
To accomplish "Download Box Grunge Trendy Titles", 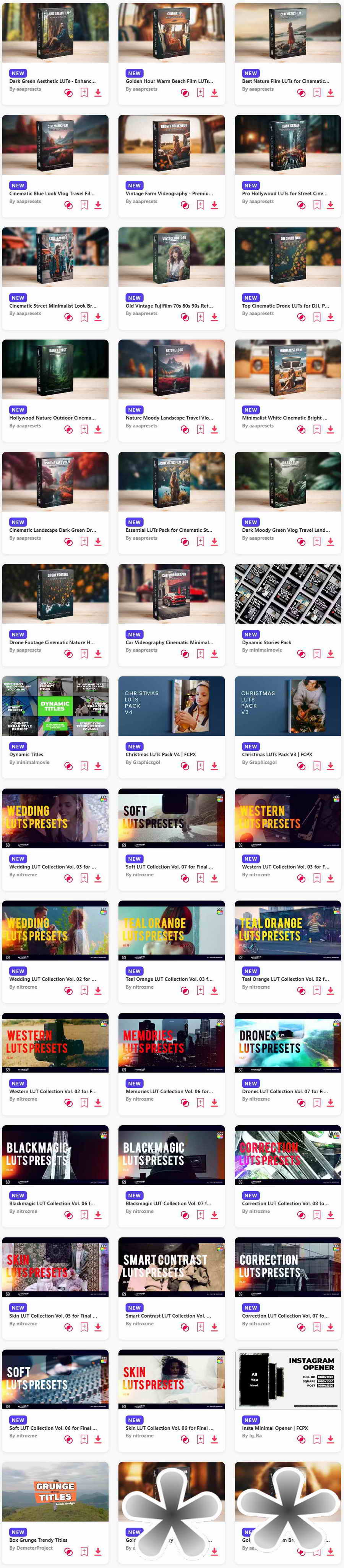I will click(x=97, y=1552).
